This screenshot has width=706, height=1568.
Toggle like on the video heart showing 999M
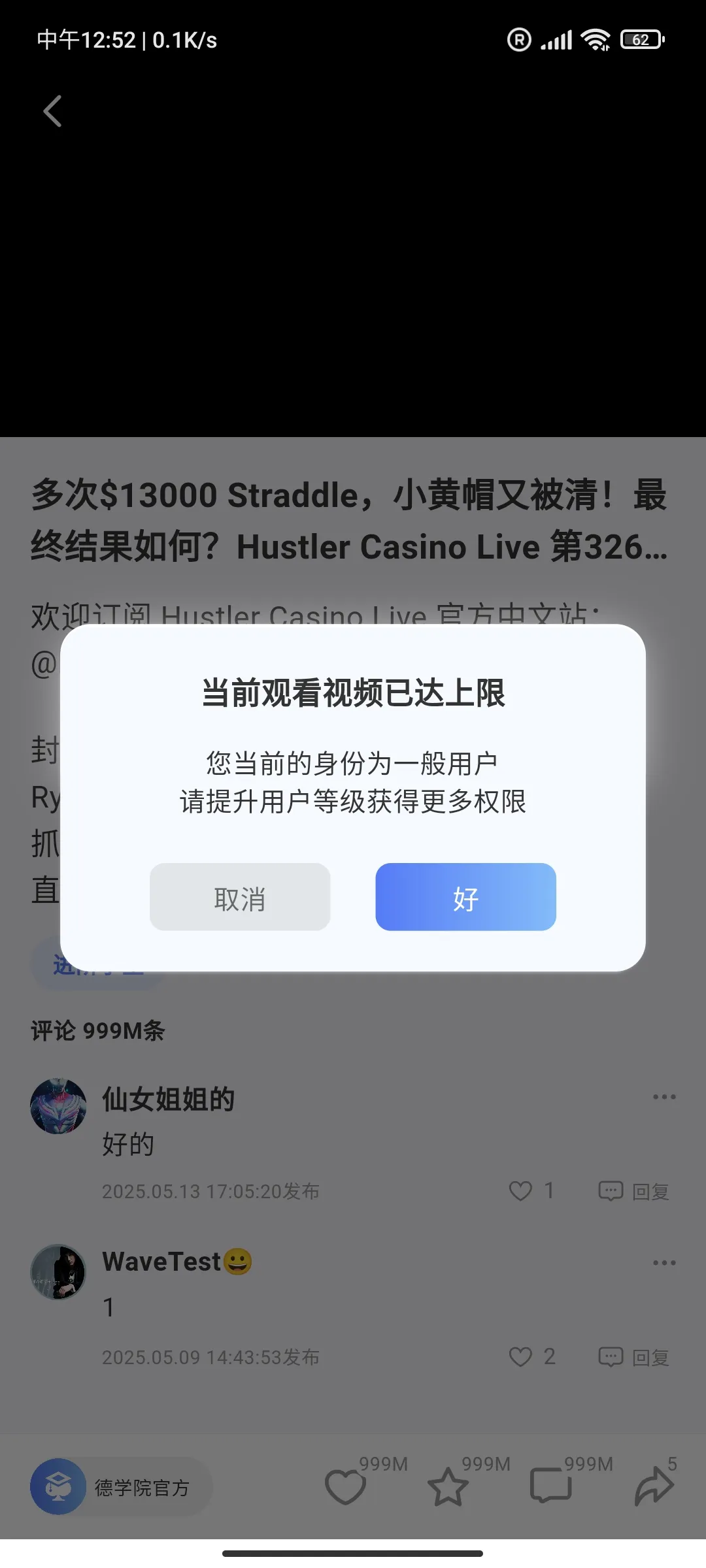point(345,1488)
